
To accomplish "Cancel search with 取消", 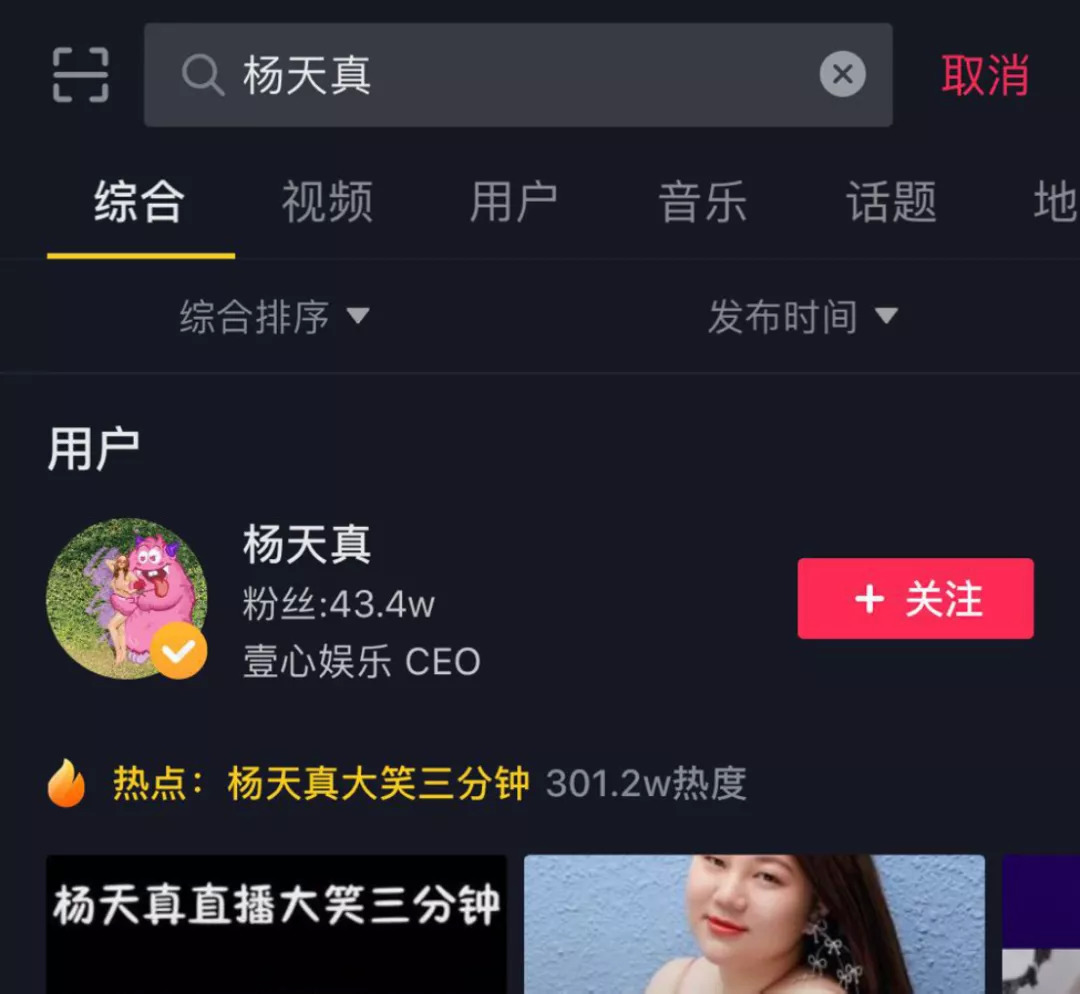I will 984,75.
